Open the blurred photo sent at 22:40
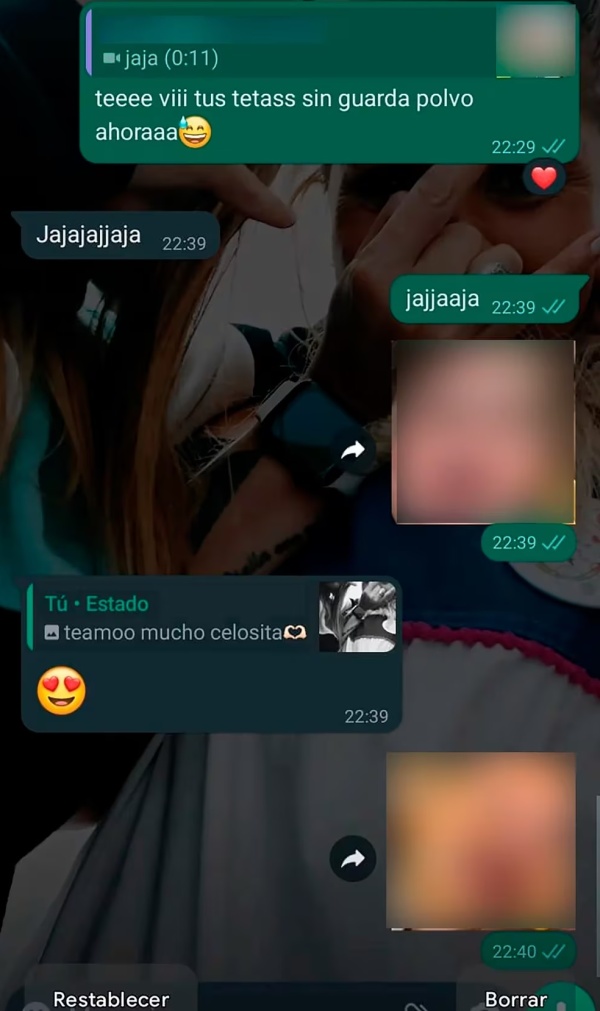Viewport: 600px width, 1011px height. coord(481,841)
